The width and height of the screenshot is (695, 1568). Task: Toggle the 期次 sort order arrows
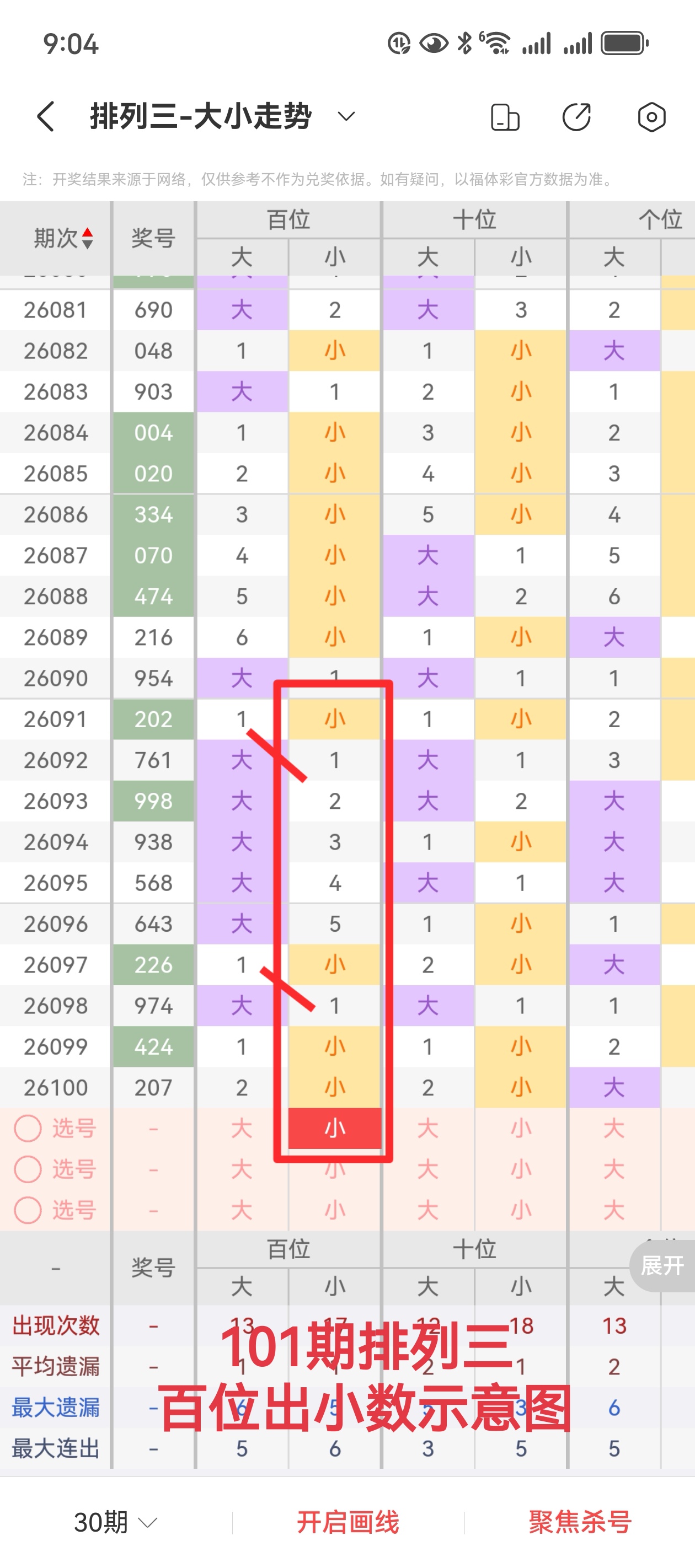pos(87,238)
